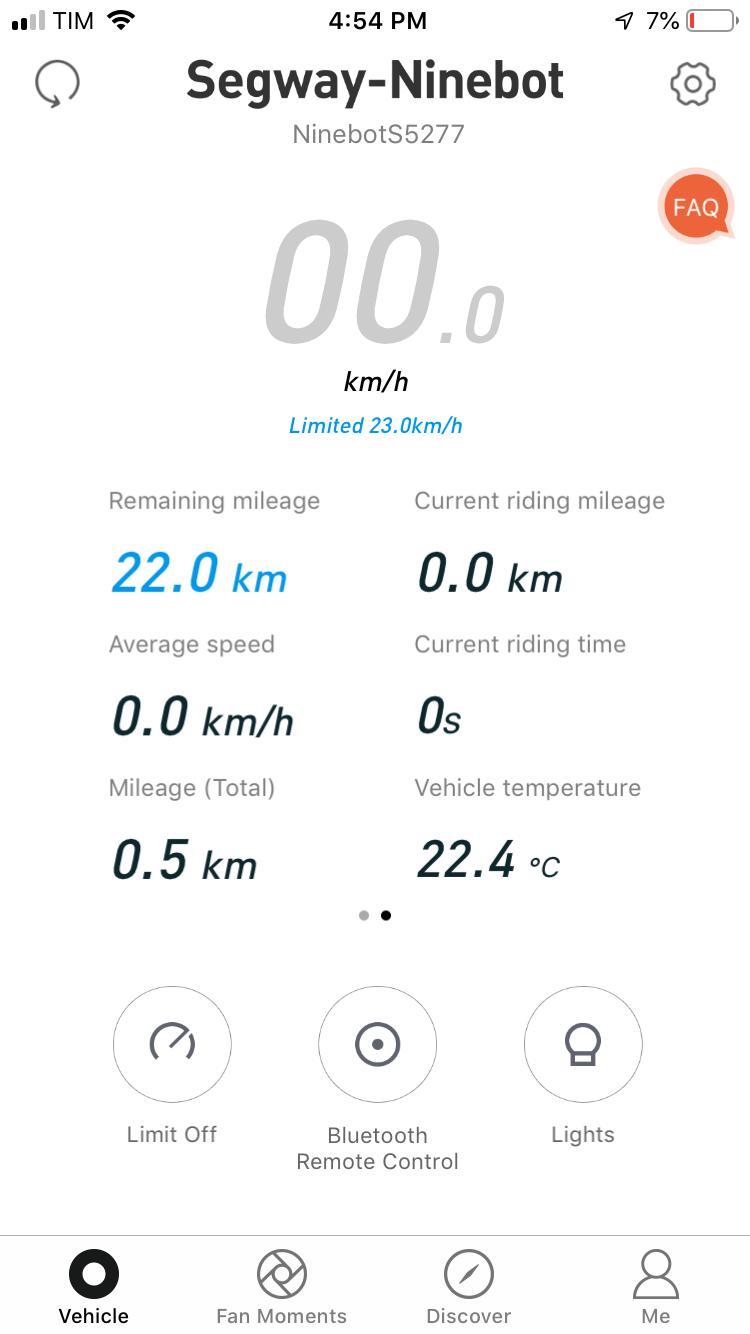The height and width of the screenshot is (1334, 750).
Task: Switch to the Fan Moments tab
Action: click(x=282, y=1286)
